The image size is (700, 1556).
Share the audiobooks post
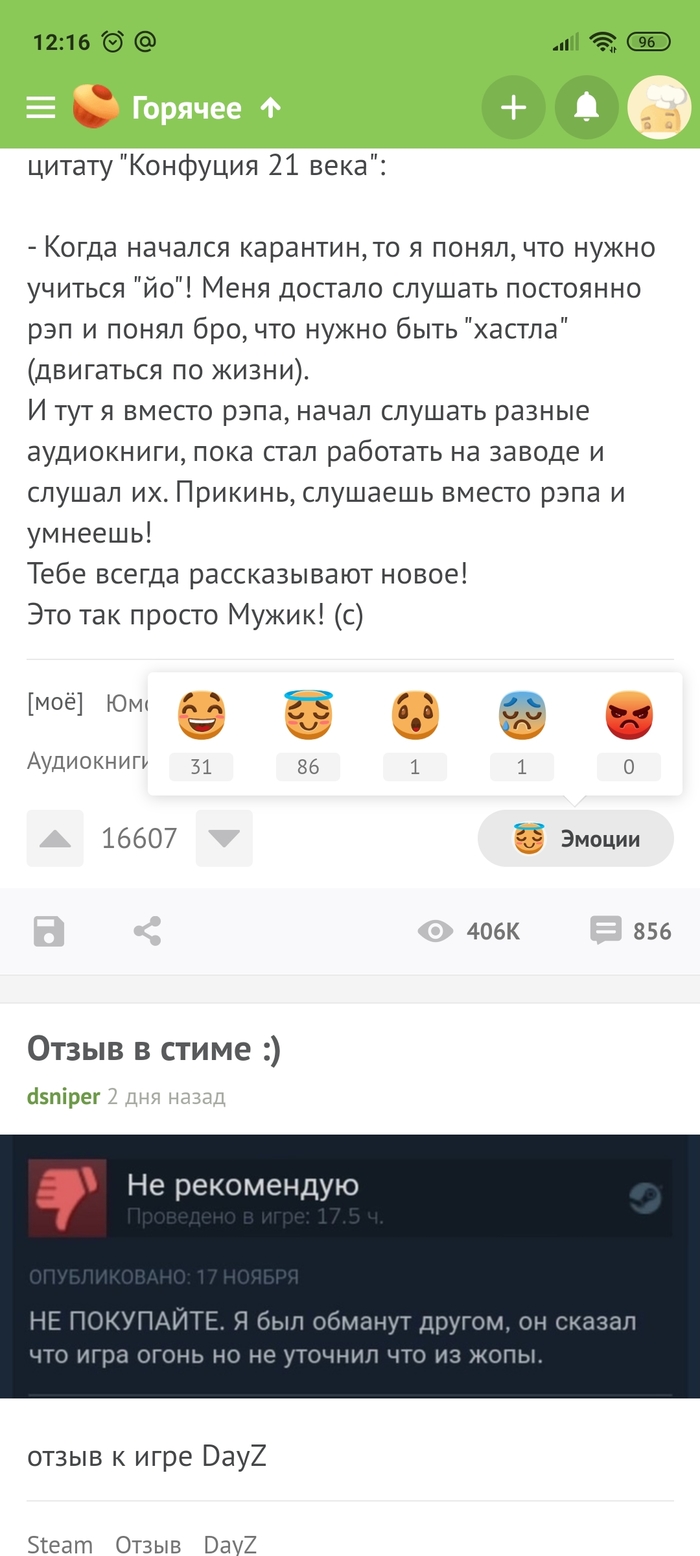coord(147,931)
